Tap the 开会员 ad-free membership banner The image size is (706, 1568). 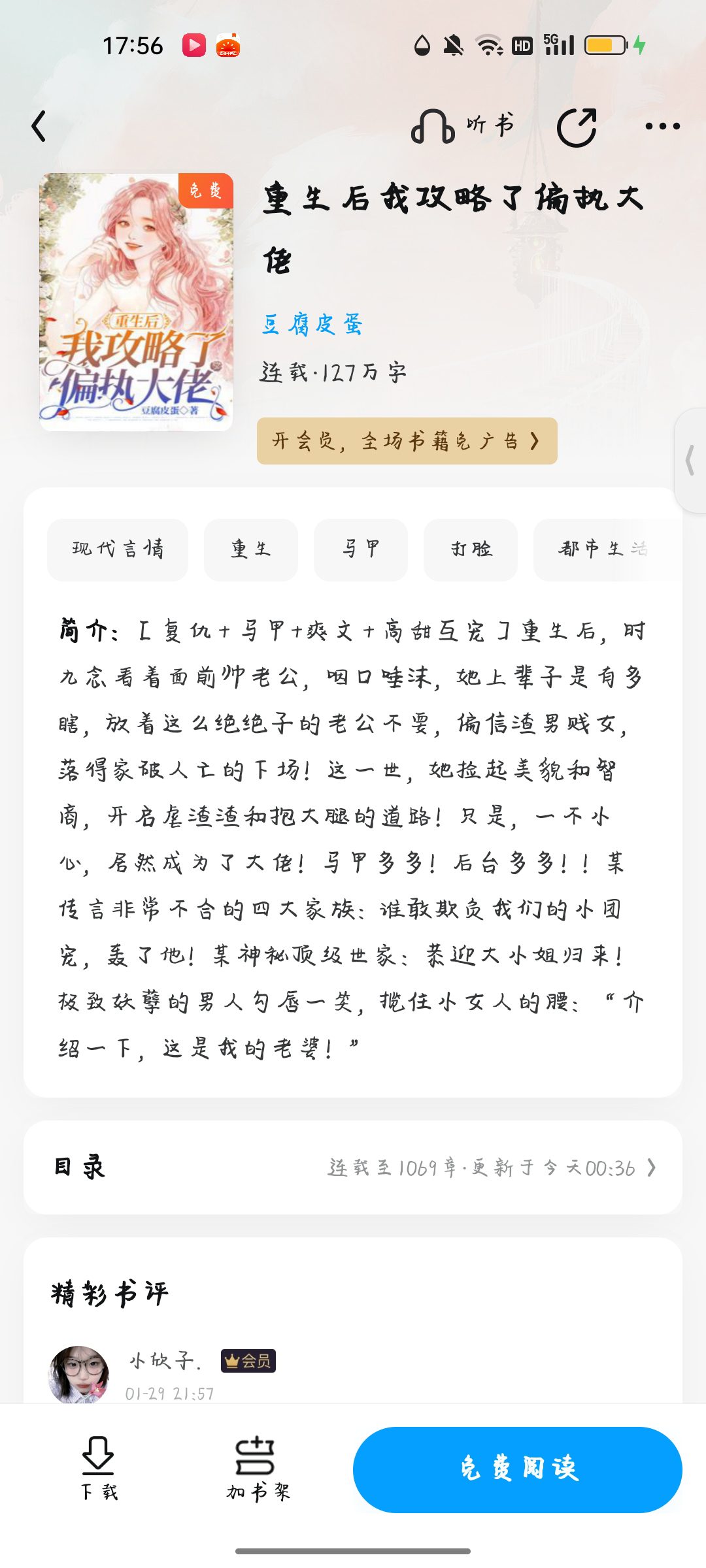[407, 442]
